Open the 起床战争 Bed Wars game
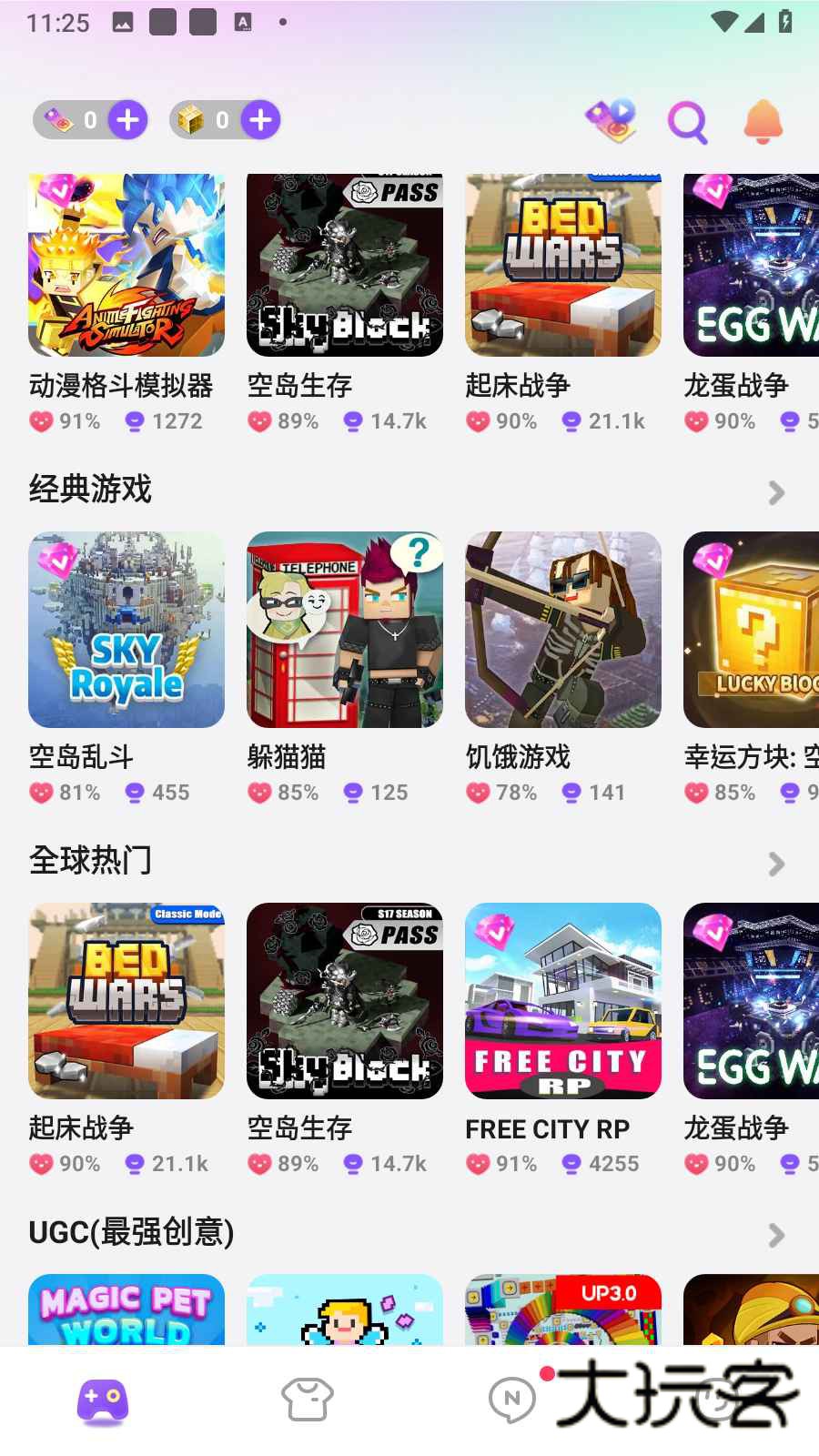819x1456 pixels. 562,264
